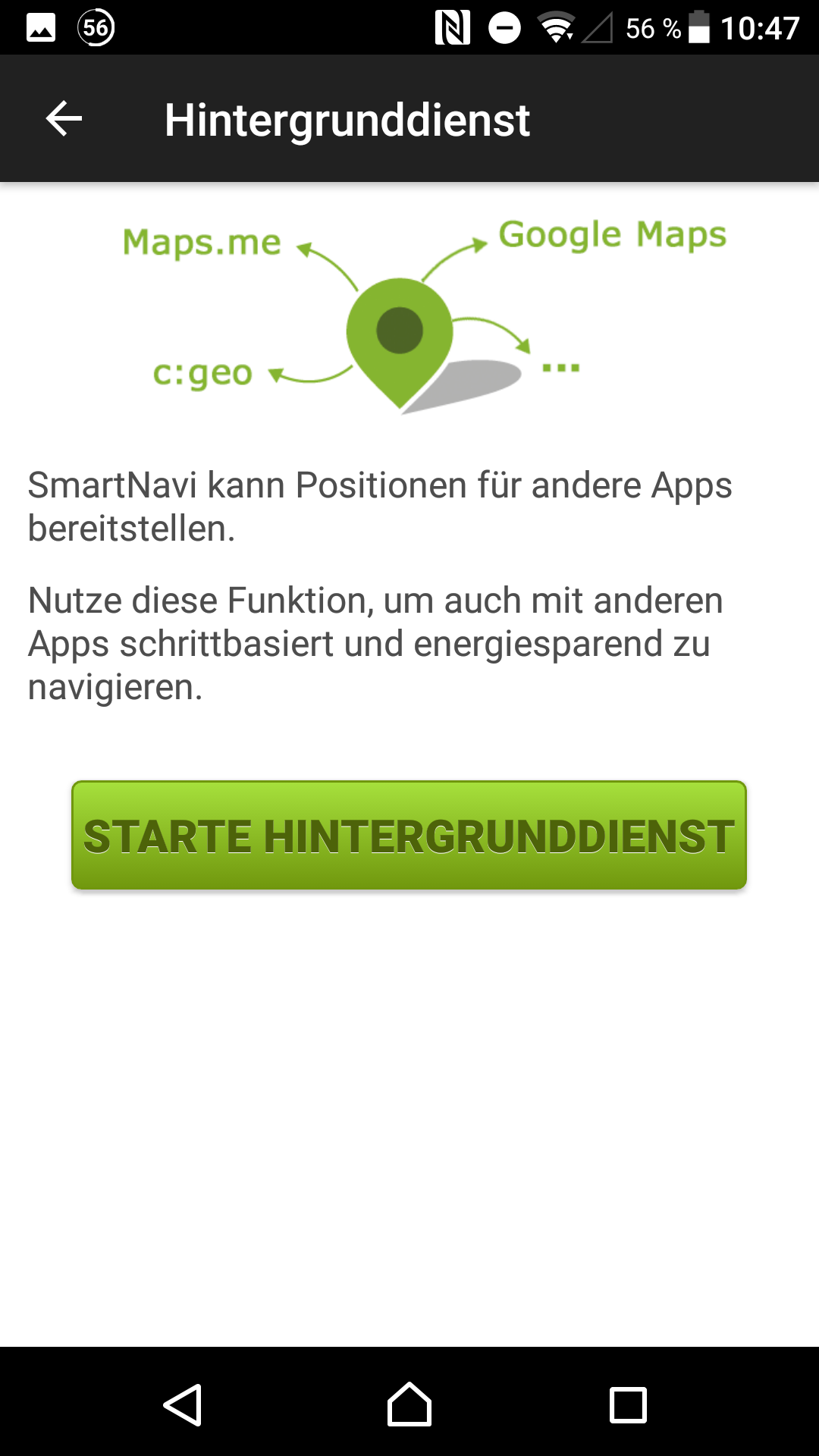Tap the system home button

[409, 1404]
